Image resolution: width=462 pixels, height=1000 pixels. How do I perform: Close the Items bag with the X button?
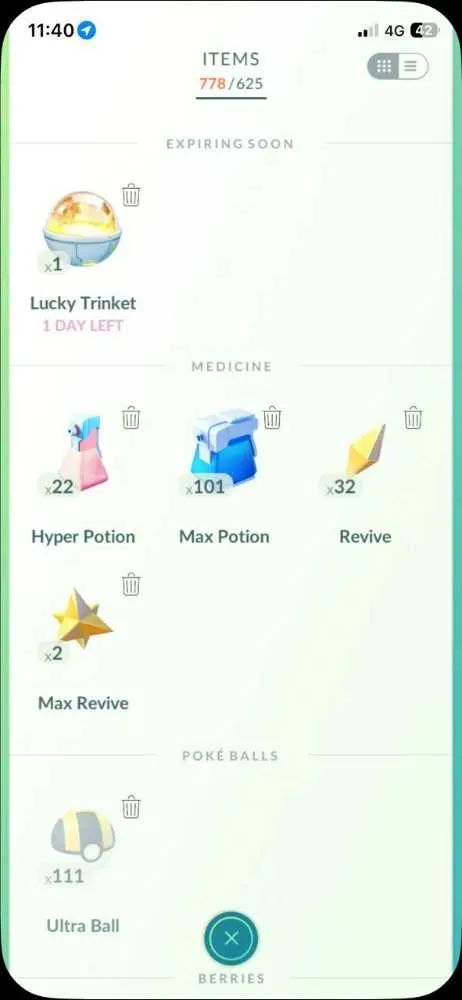tap(231, 938)
